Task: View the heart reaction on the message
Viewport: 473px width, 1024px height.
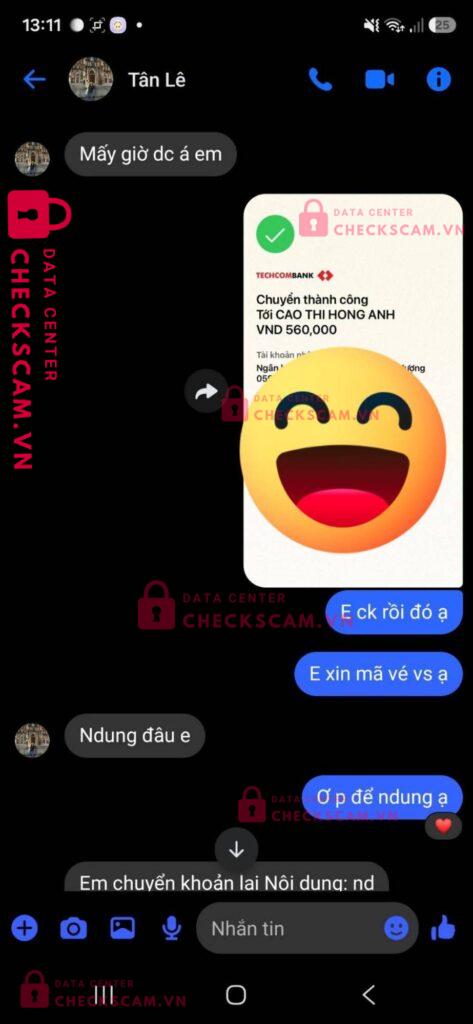Action: [444, 826]
